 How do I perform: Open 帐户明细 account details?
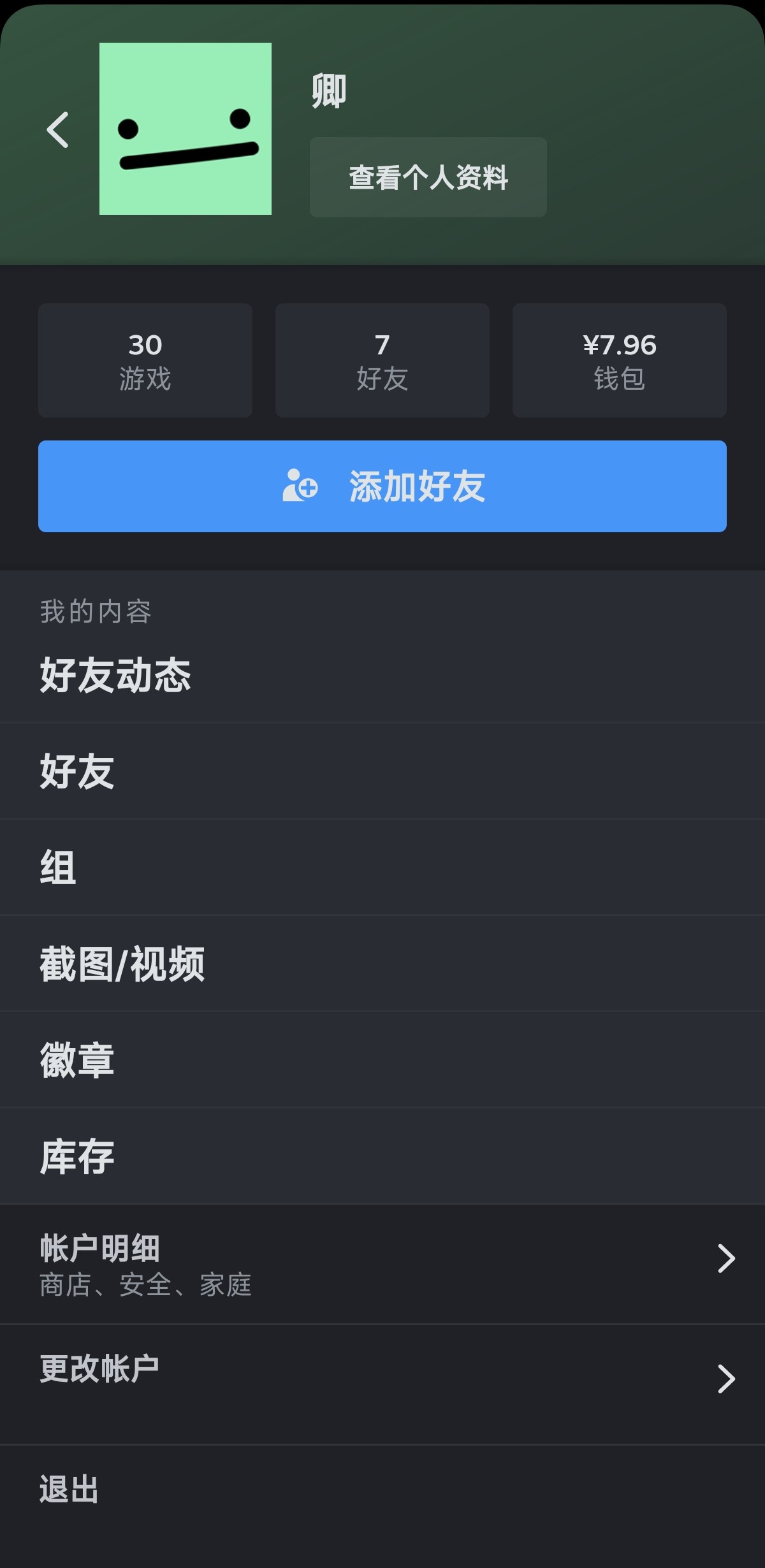[x=382, y=1265]
